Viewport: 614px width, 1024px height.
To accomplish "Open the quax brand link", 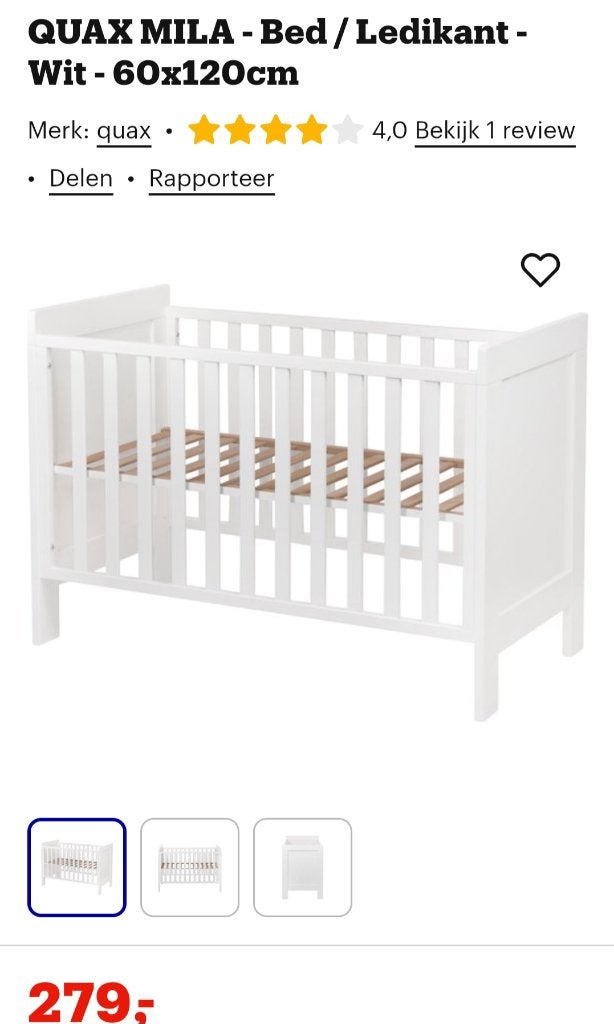I will (x=124, y=131).
